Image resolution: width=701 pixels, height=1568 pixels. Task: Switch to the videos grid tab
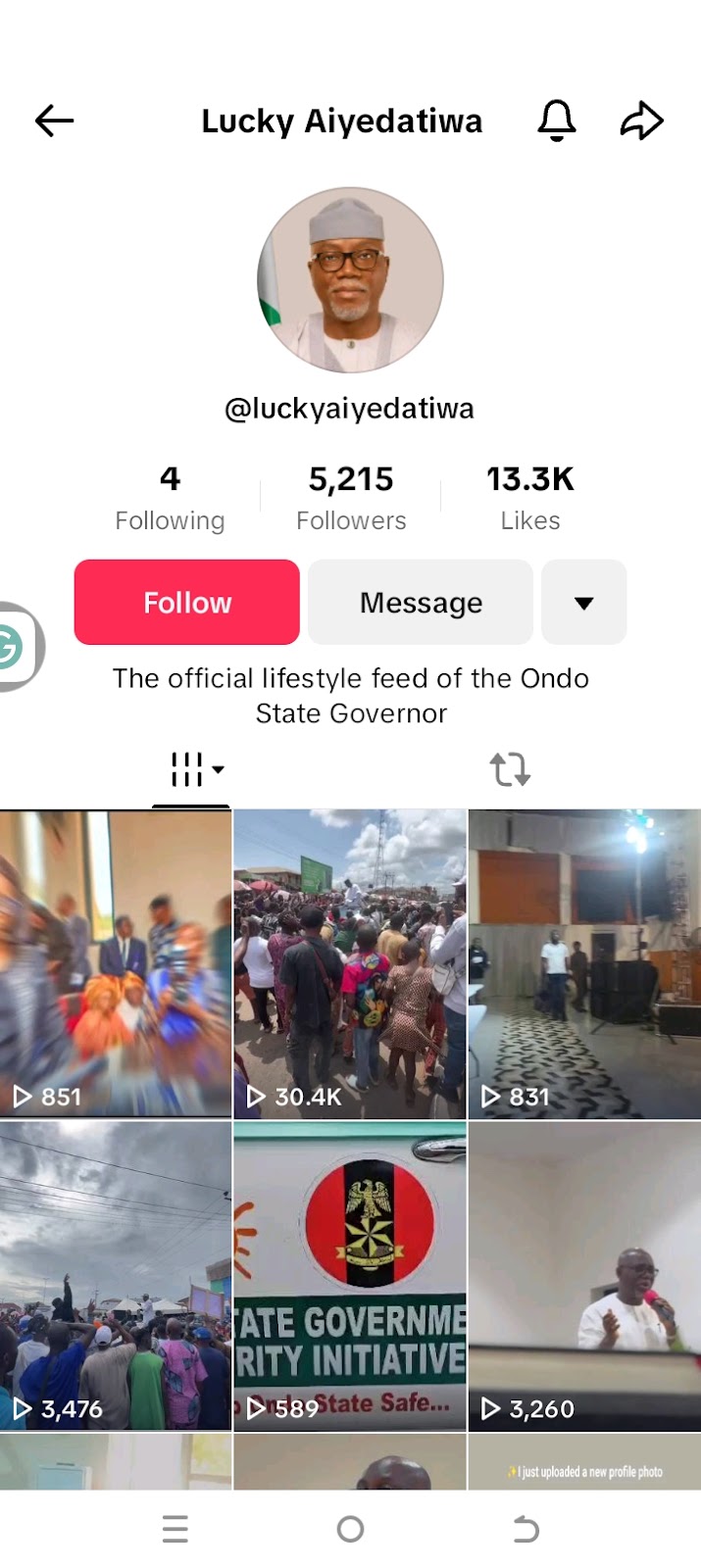point(193,770)
